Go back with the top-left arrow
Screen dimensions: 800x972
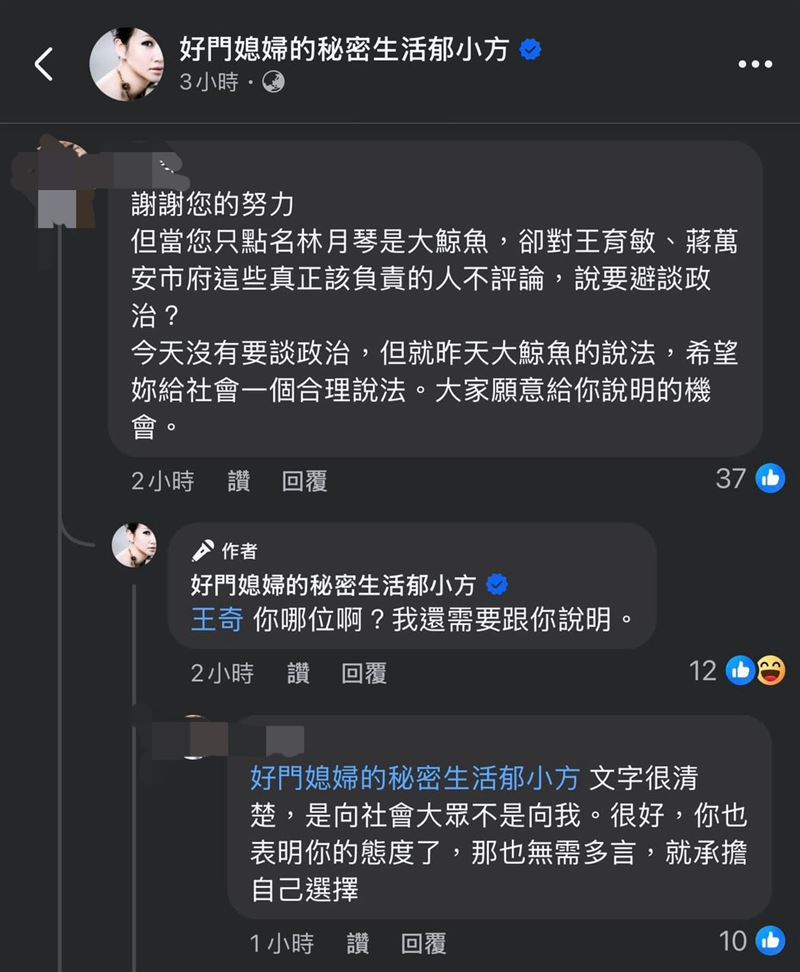tap(43, 65)
